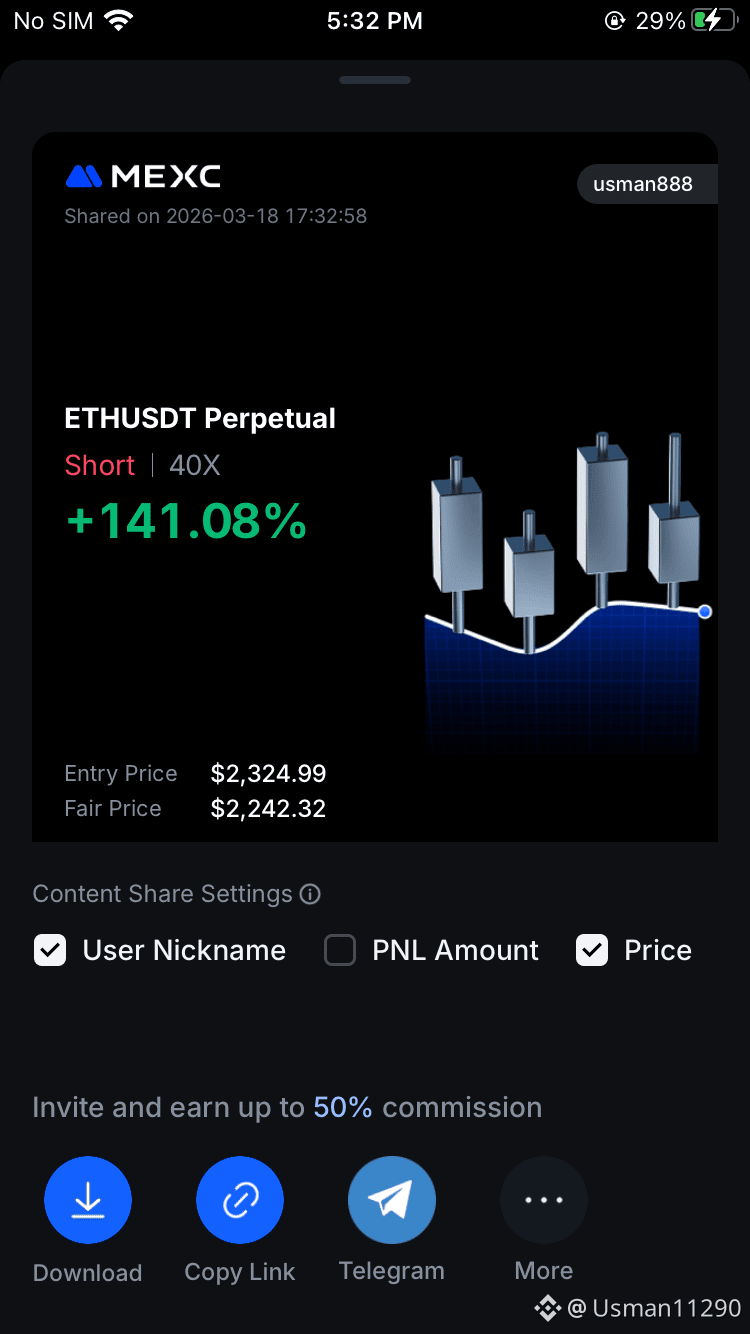Image resolution: width=750 pixels, height=1334 pixels.
Task: Share via Telegram
Action: (392, 1200)
